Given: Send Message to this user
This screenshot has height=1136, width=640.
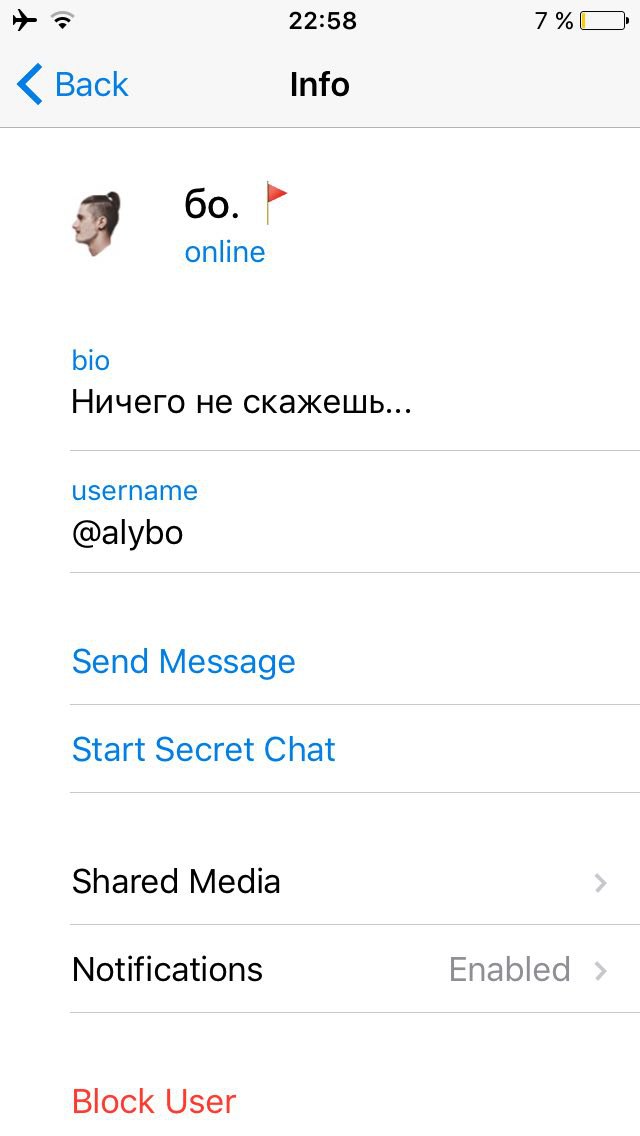Looking at the screenshot, I should [184, 661].
